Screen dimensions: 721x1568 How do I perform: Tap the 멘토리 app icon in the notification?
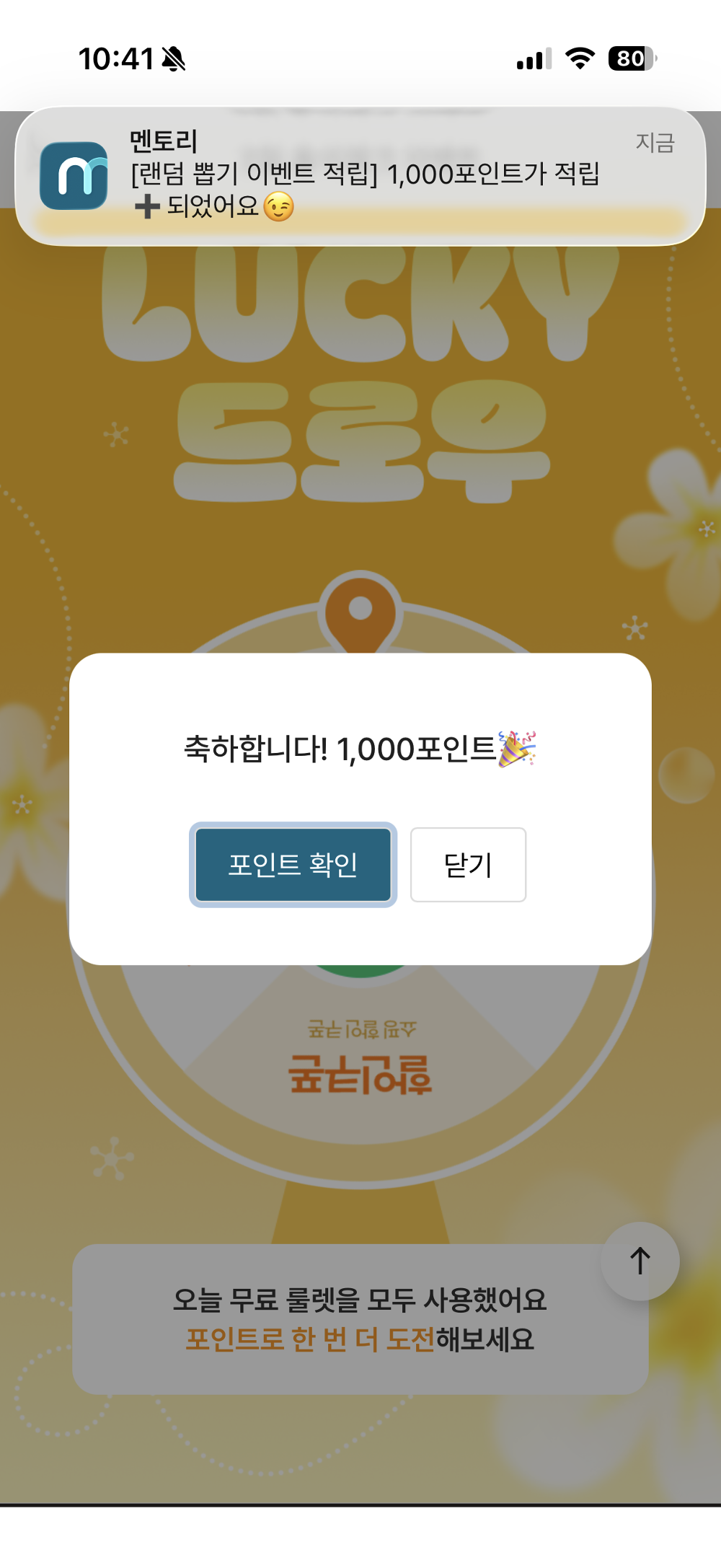(x=75, y=175)
